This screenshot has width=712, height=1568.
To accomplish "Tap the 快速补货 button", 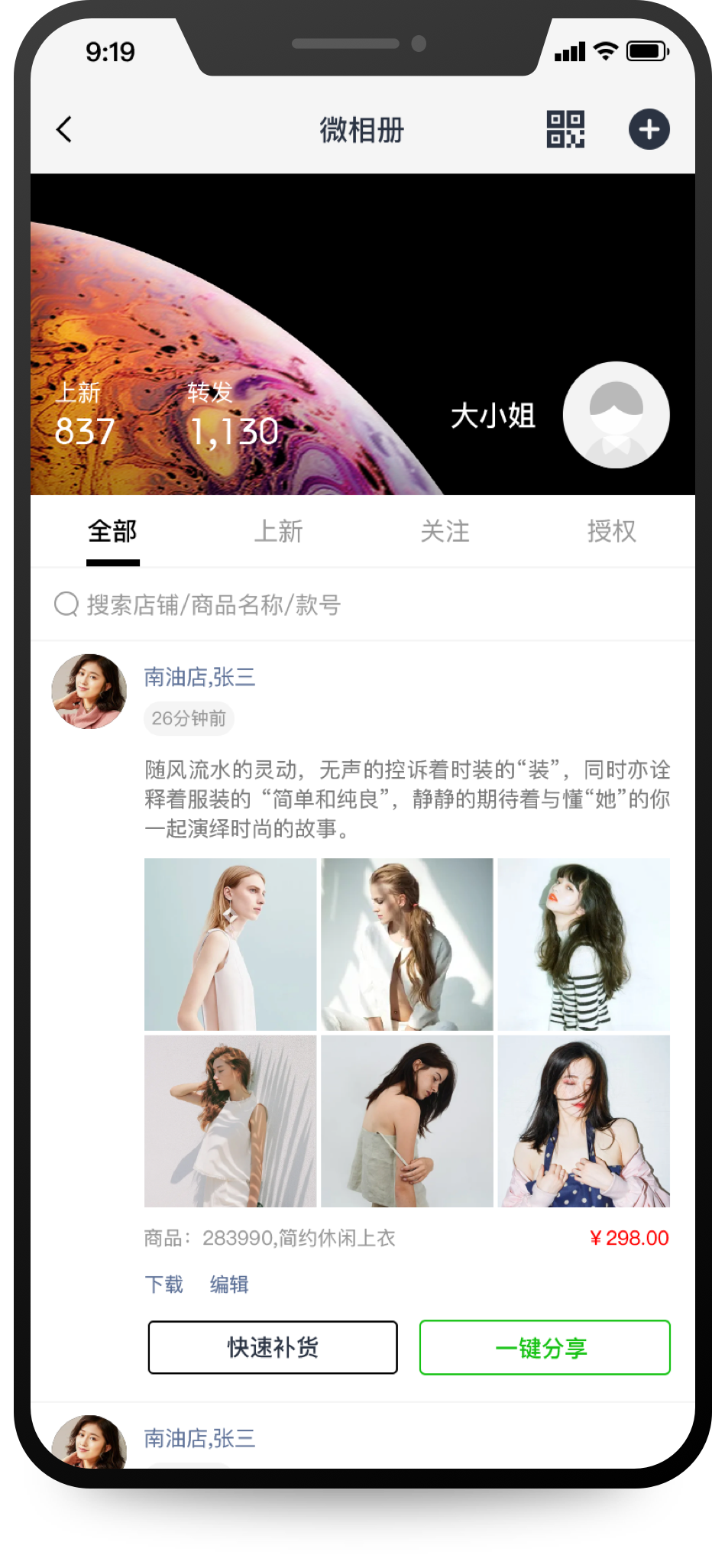I will (x=273, y=1347).
